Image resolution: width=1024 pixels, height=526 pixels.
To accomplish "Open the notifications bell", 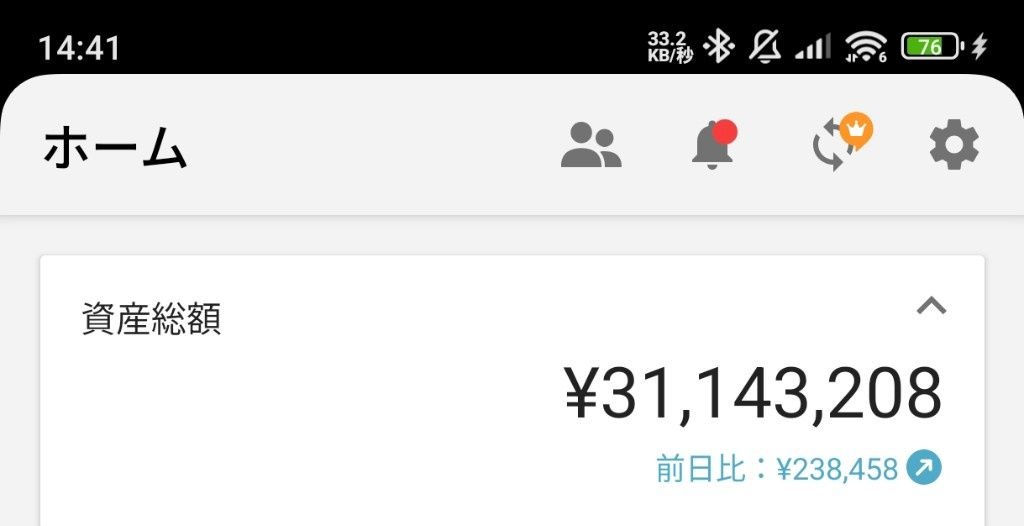I will [713, 146].
